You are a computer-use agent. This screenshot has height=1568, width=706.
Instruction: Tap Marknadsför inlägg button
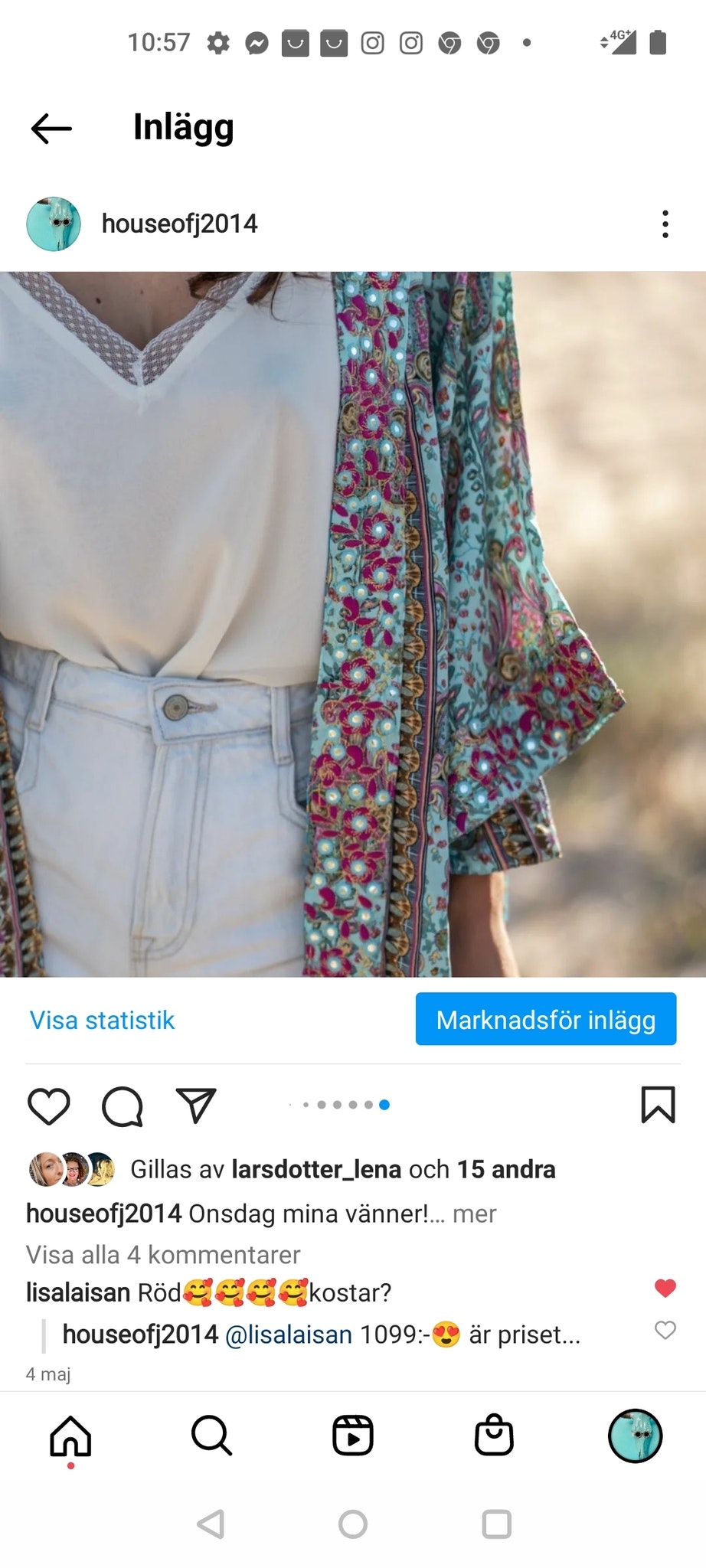[545, 1019]
